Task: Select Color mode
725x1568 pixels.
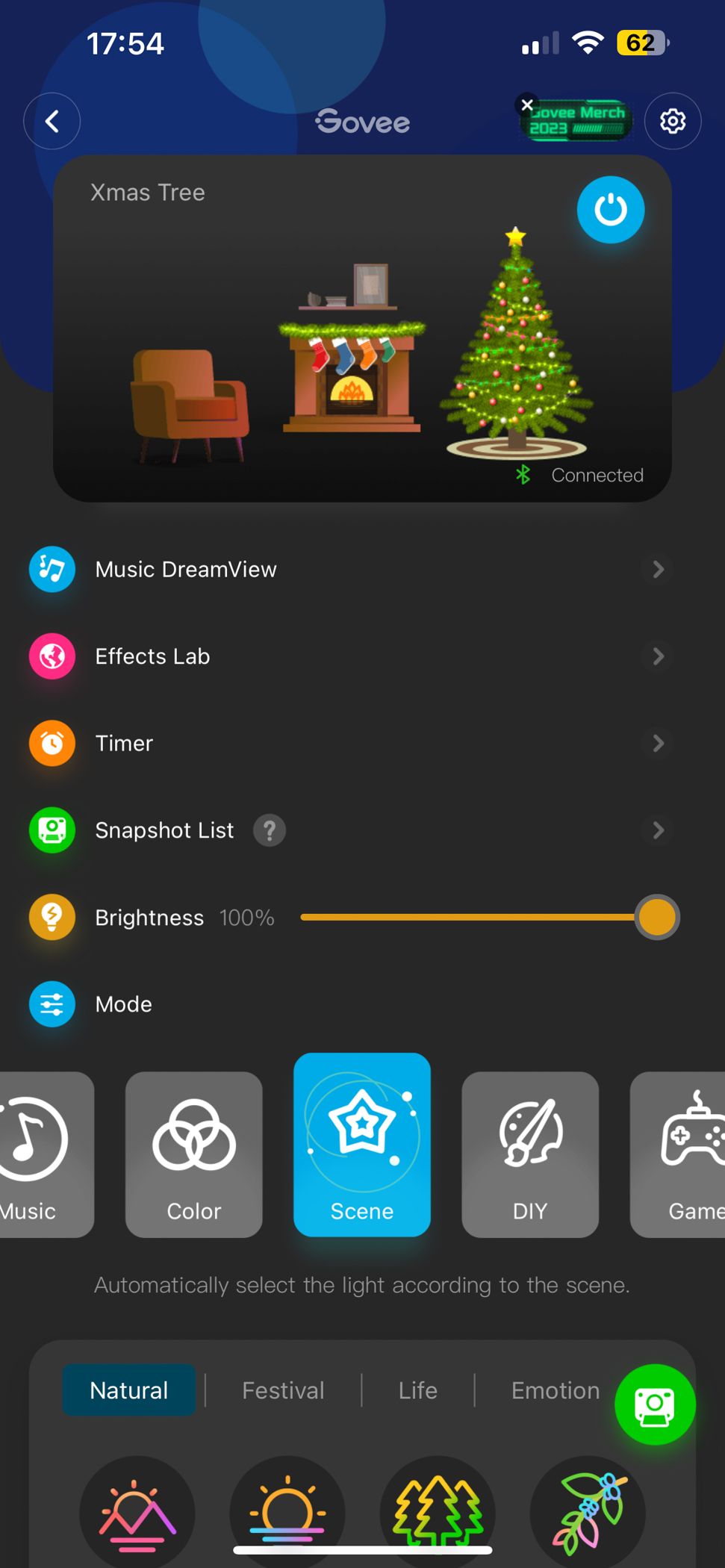Action: (x=194, y=1154)
